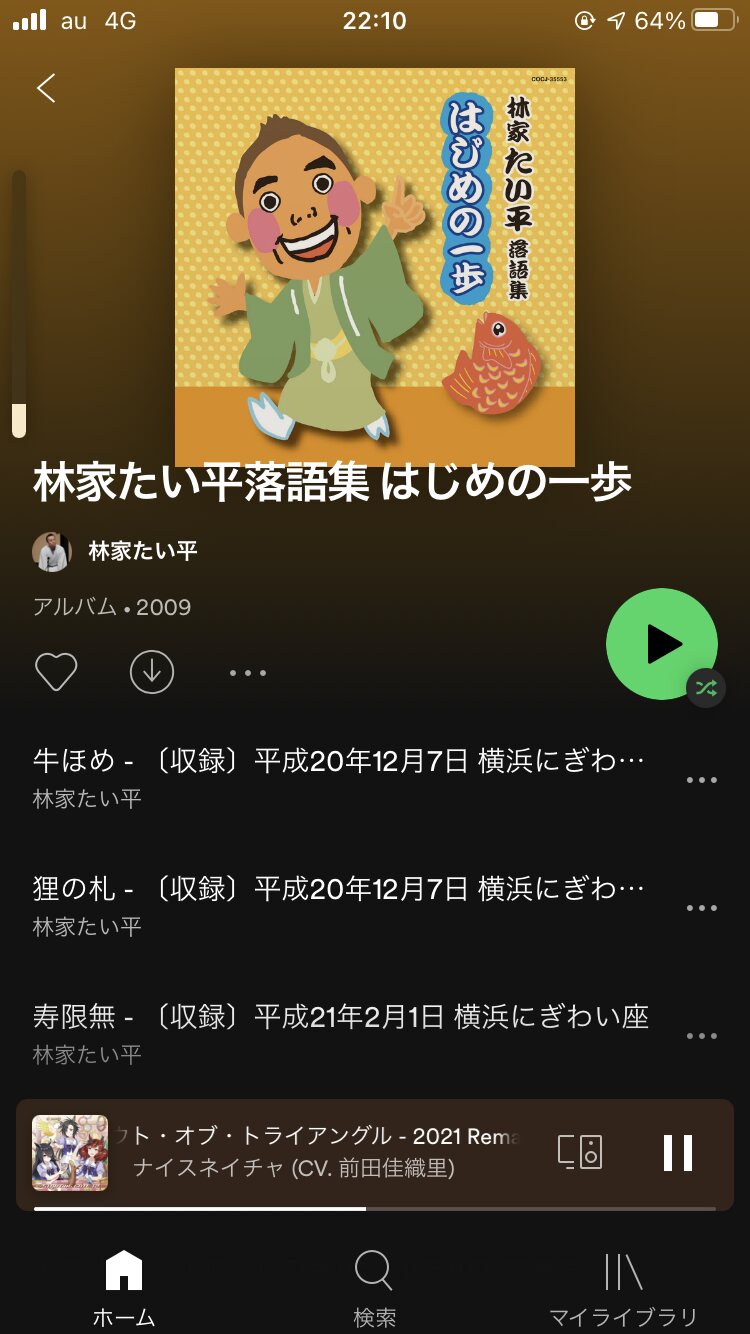Image resolution: width=750 pixels, height=1334 pixels.
Task: Play the track 狸の札
Action: point(340,907)
